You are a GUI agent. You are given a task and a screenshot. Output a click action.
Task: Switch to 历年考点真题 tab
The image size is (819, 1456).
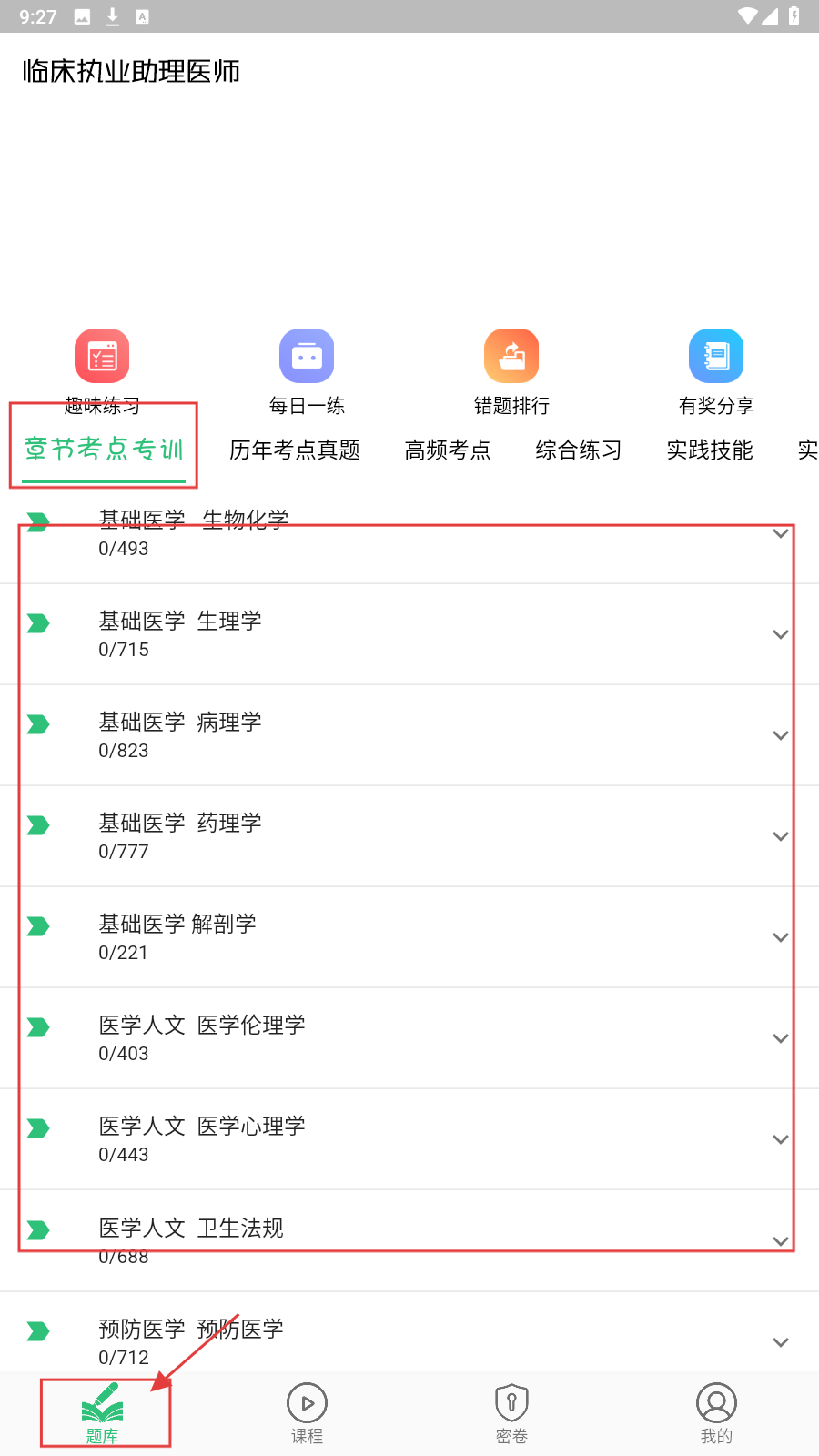pyautogui.click(x=295, y=450)
